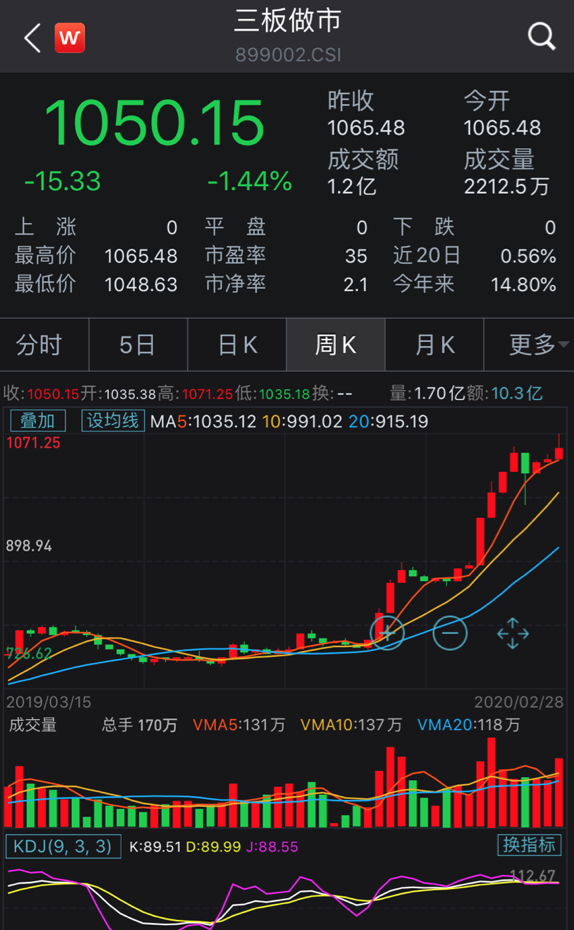This screenshot has height=930, width=574.
Task: Go back using the arrow
Action: (32, 38)
